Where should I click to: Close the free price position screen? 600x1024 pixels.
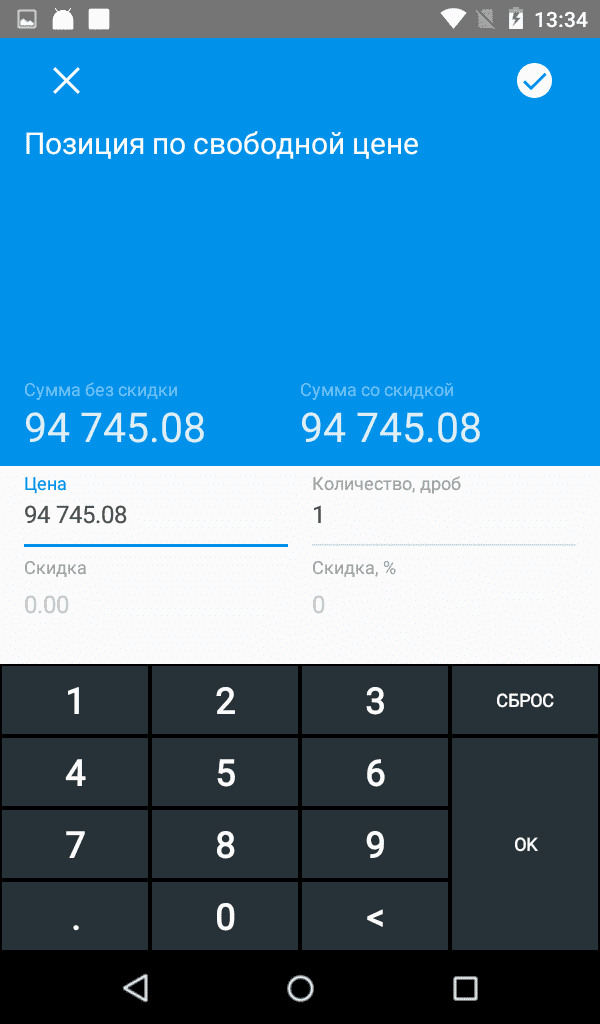(66, 81)
